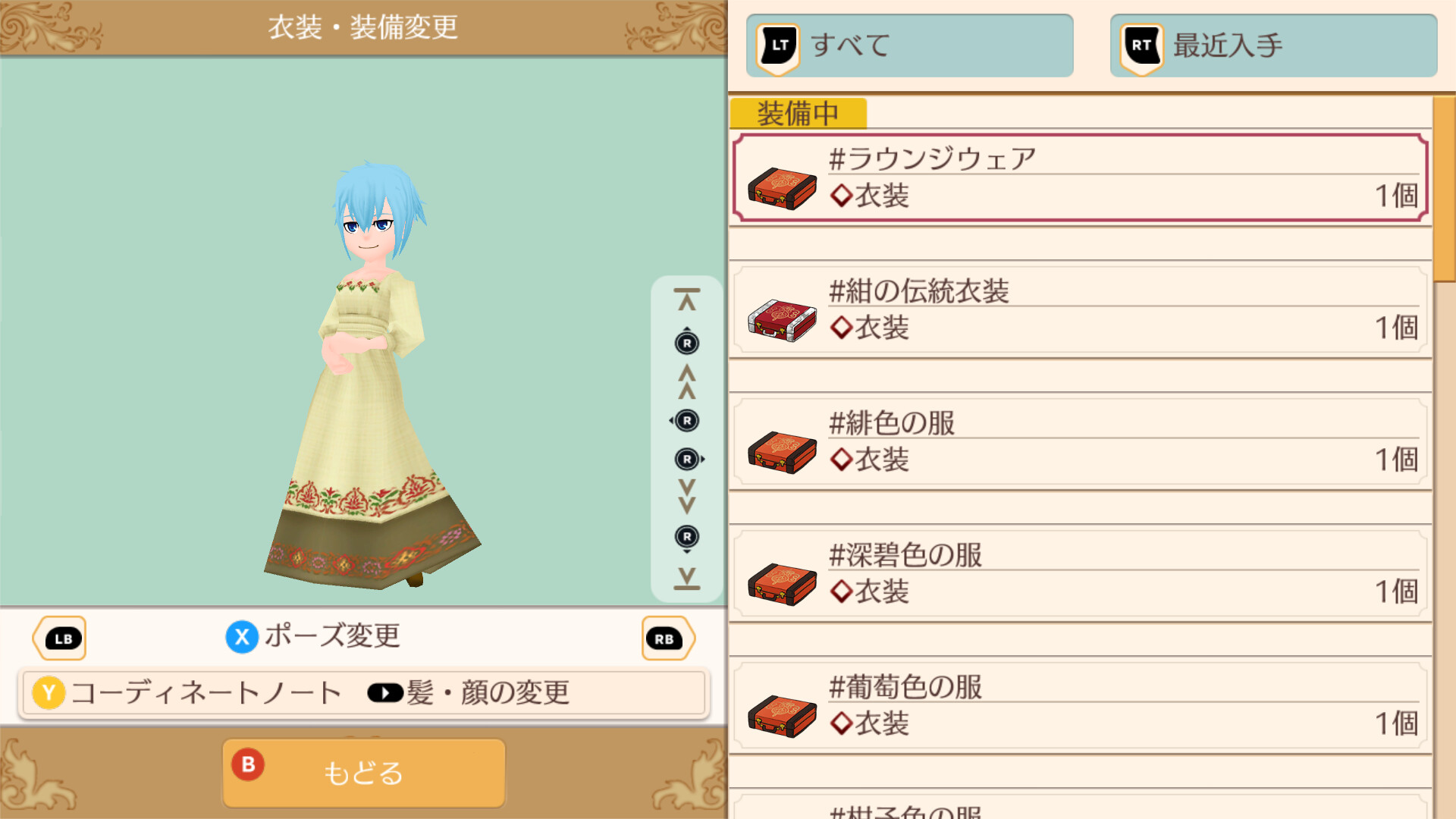This screenshot has height=819, width=1456.
Task: Pick the #深碧色の服 outfit
Action: (1081, 574)
